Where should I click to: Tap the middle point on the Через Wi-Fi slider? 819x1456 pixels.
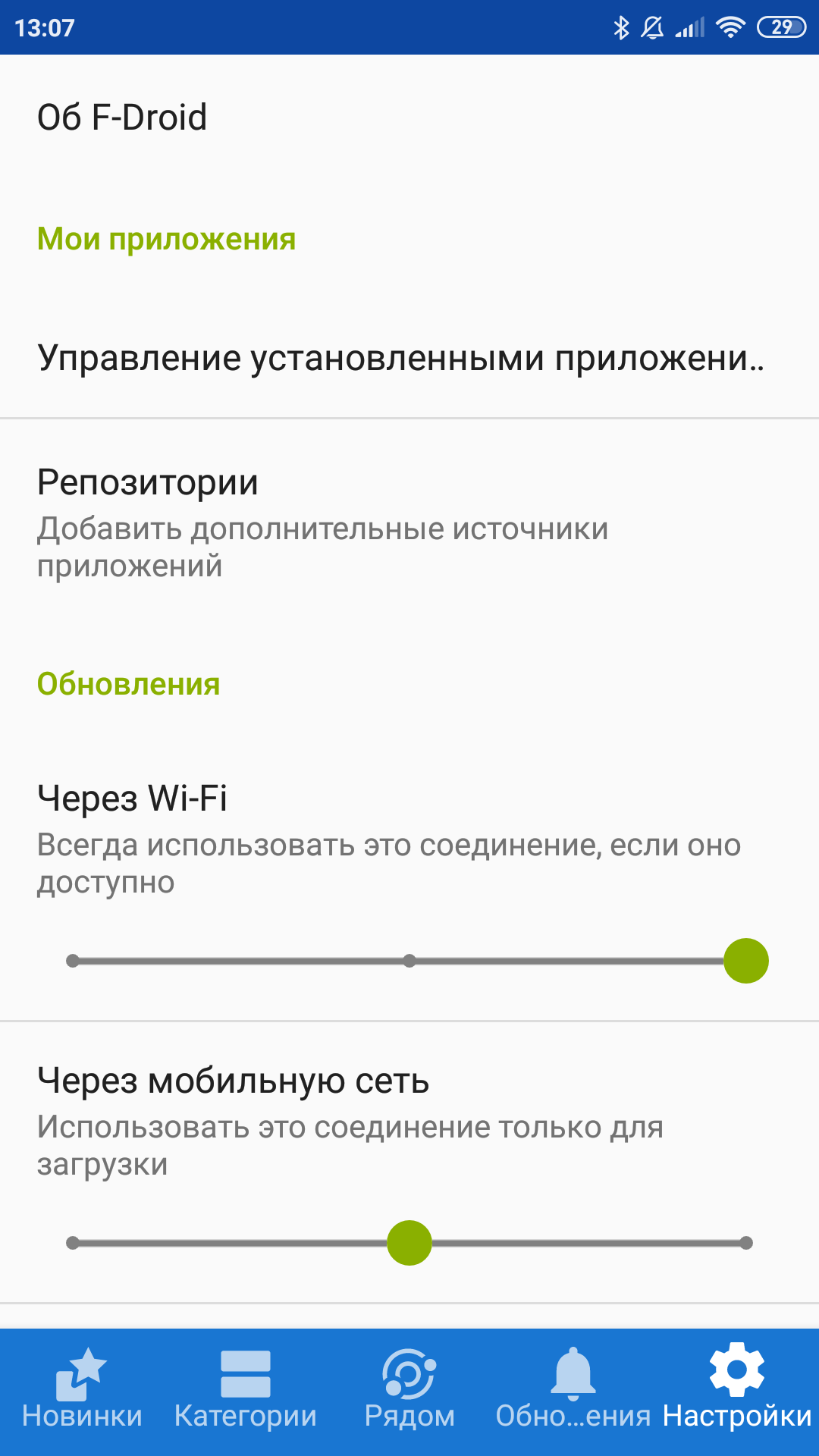click(409, 961)
